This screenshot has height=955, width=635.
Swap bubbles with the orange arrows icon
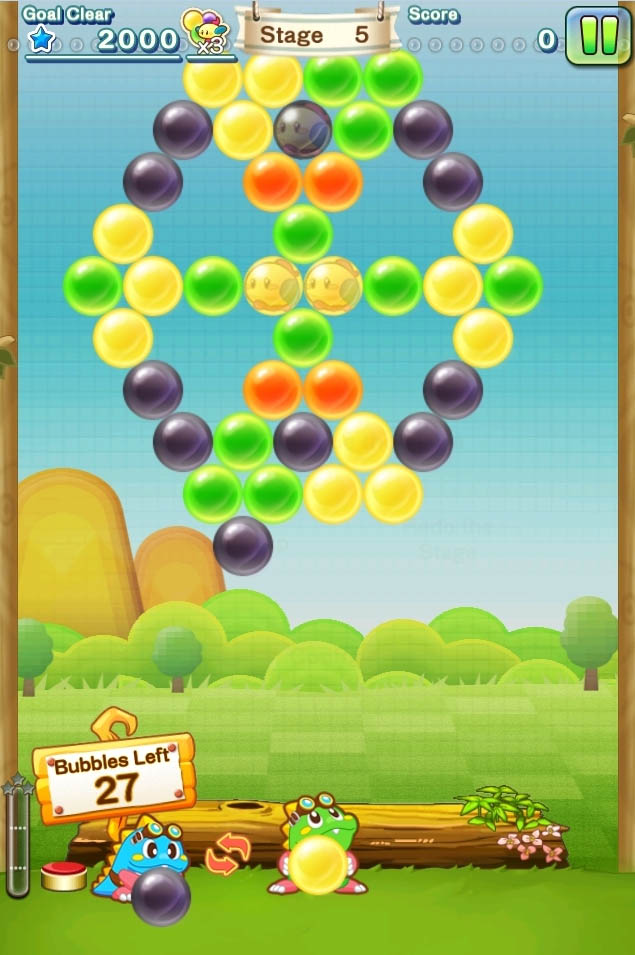pos(228,853)
